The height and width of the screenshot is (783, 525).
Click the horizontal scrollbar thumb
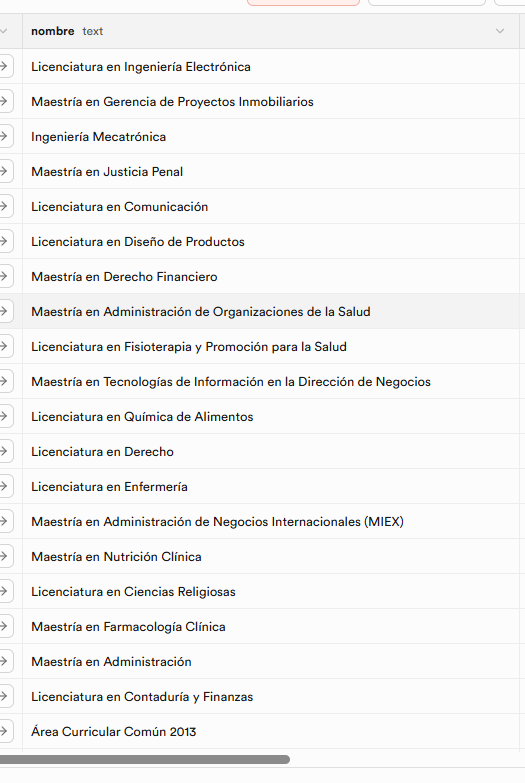point(144,760)
